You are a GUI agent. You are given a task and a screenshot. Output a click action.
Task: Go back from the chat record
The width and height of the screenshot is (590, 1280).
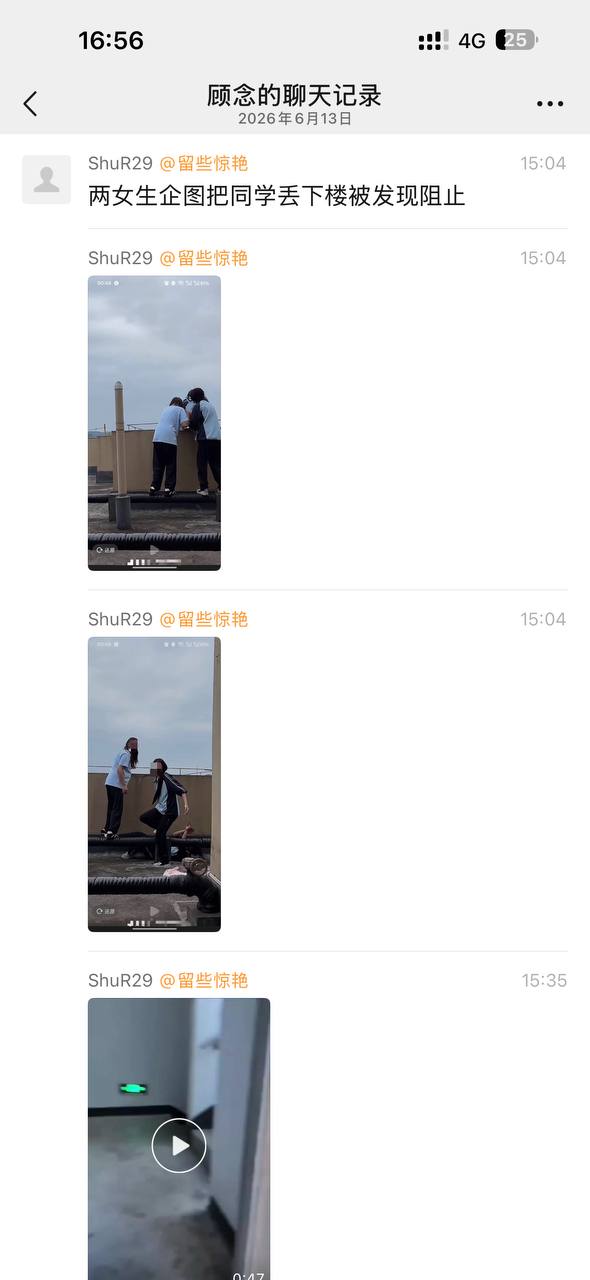point(30,103)
